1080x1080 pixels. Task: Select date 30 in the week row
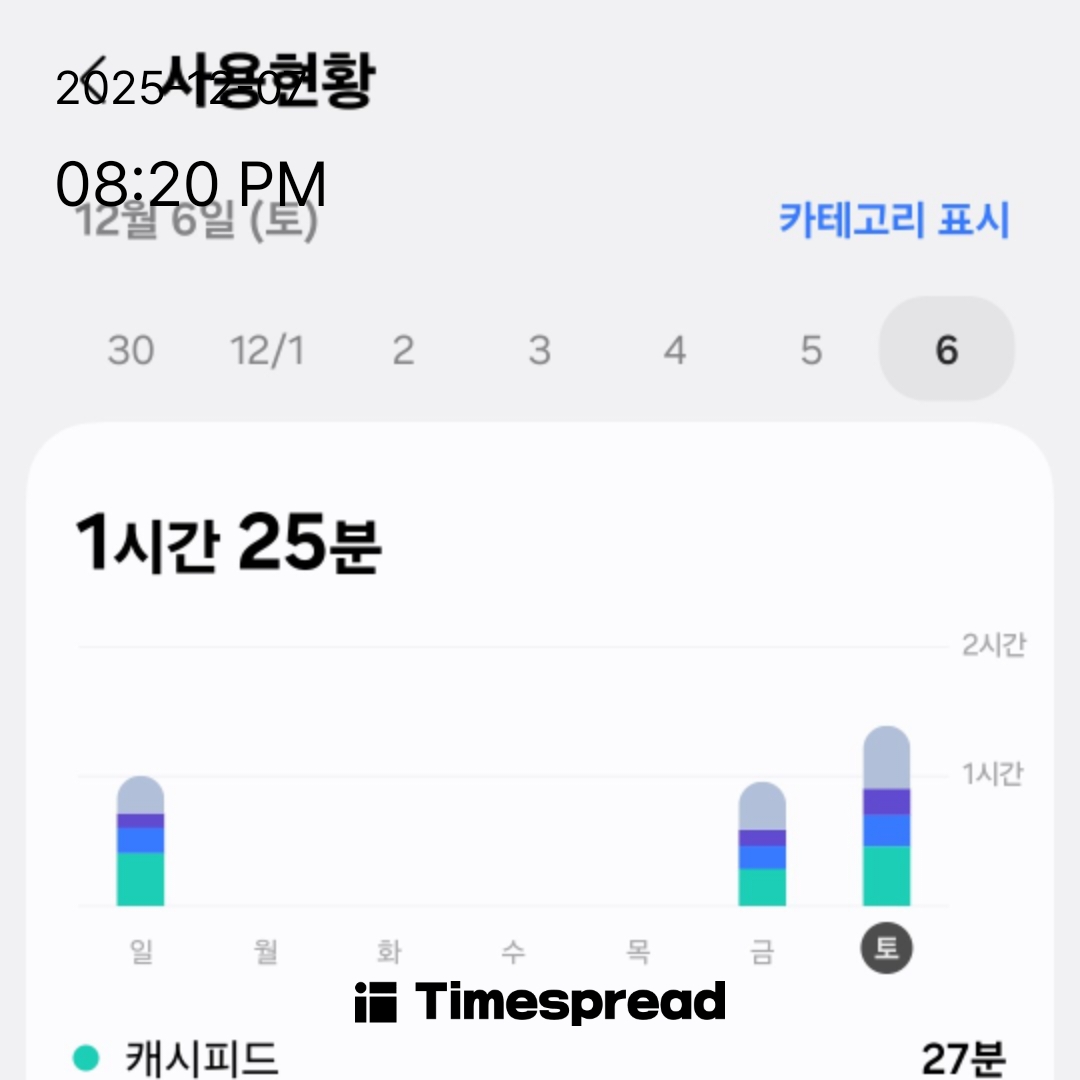pyautogui.click(x=131, y=351)
